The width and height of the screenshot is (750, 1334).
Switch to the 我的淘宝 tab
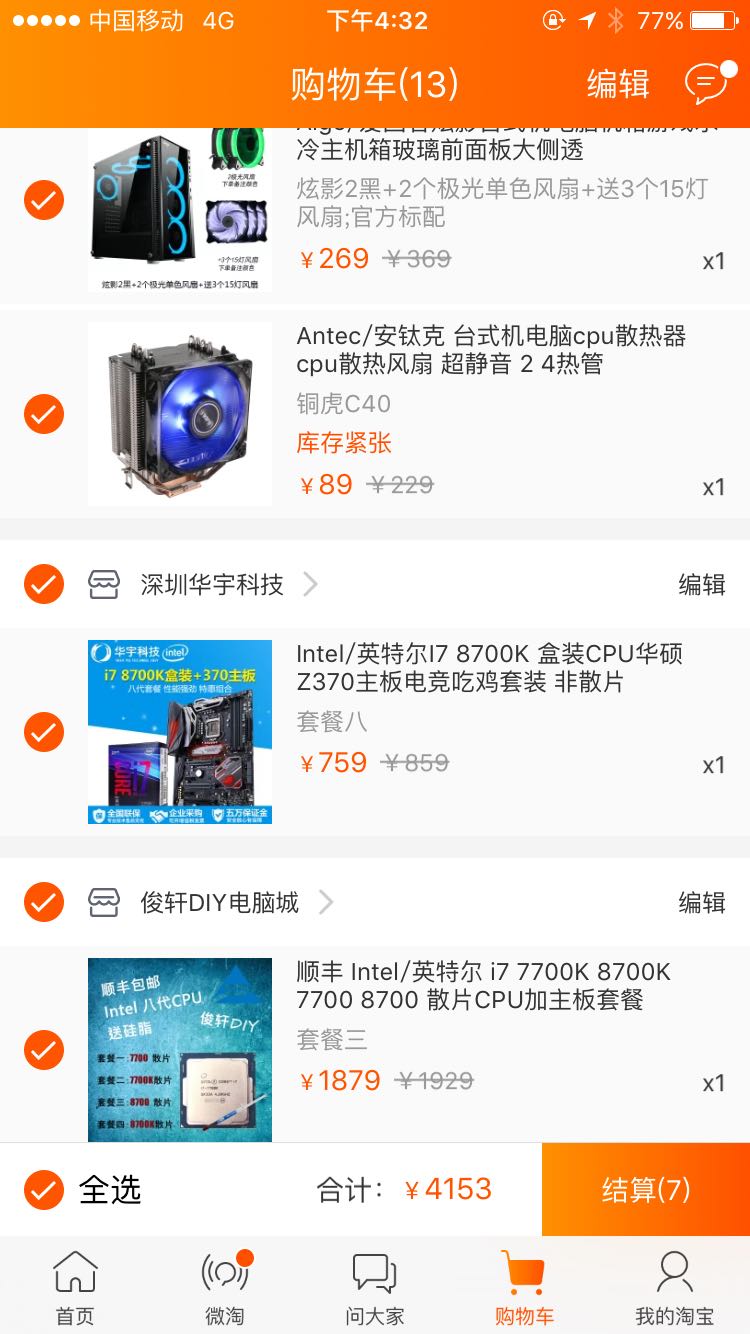coord(675,1288)
